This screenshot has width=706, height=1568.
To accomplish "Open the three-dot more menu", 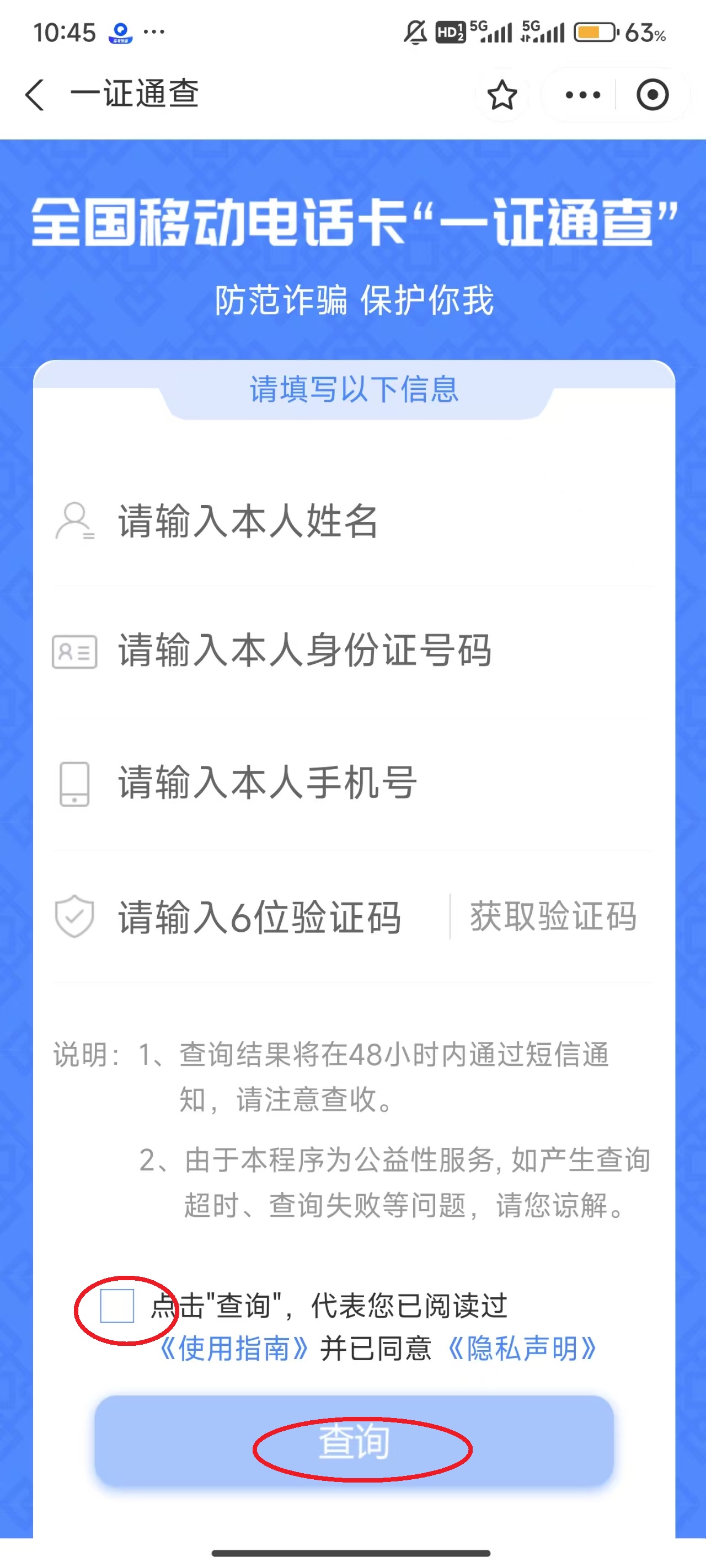I will tap(582, 95).
